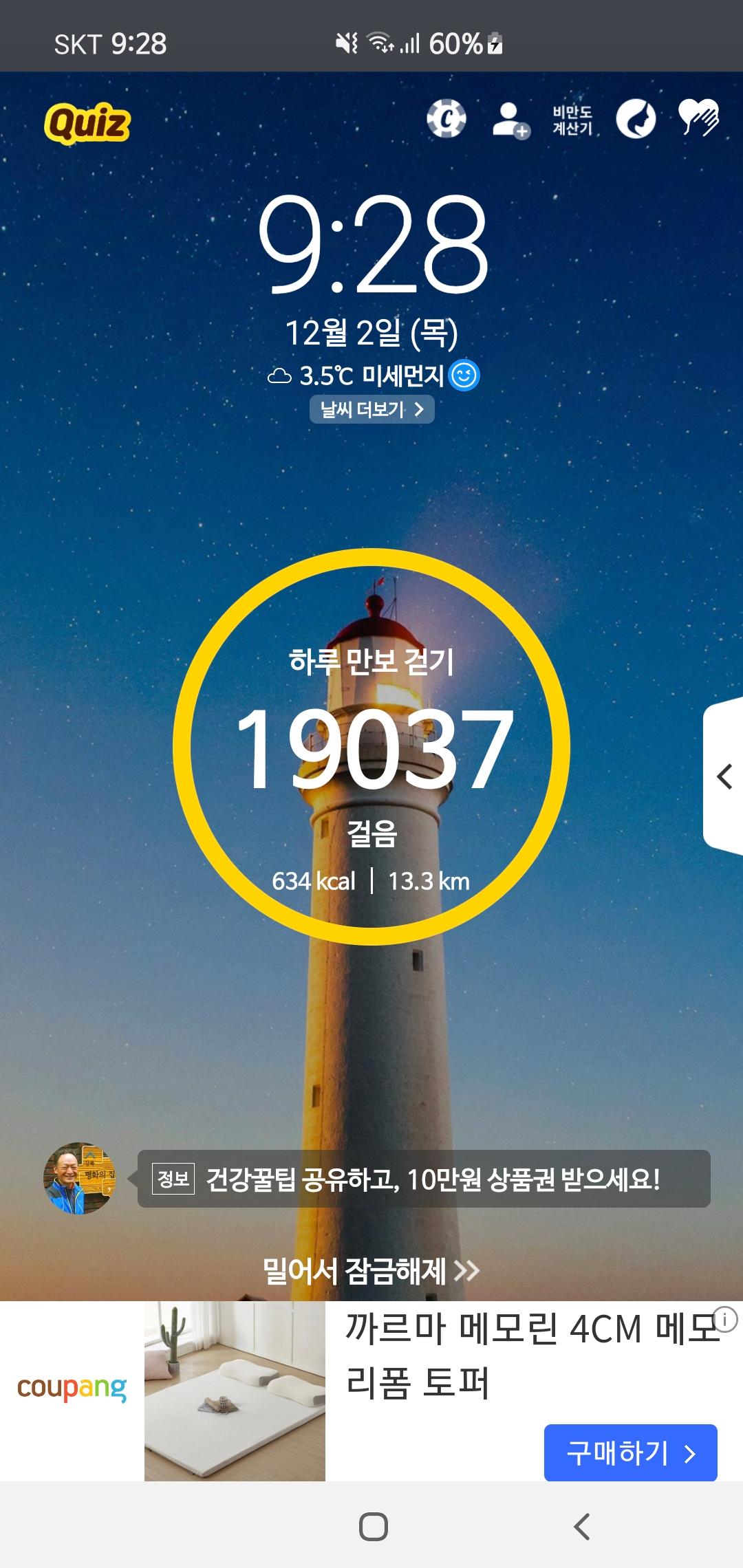Open the coin rewards icon
This screenshot has height=1568, width=743.
[x=446, y=119]
